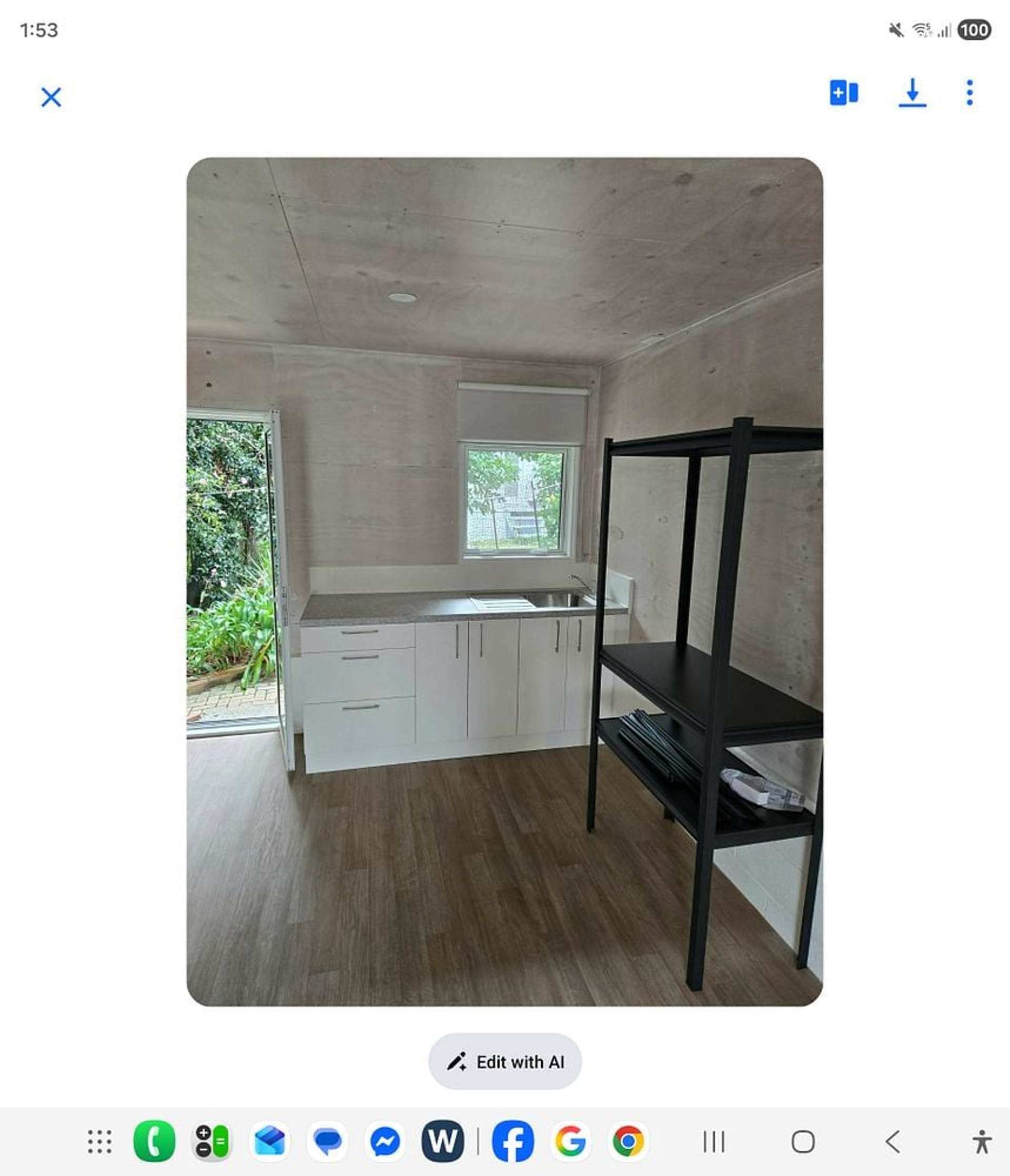Navigate back with the system button
Image resolution: width=1010 pixels, height=1176 pixels.
click(893, 1141)
